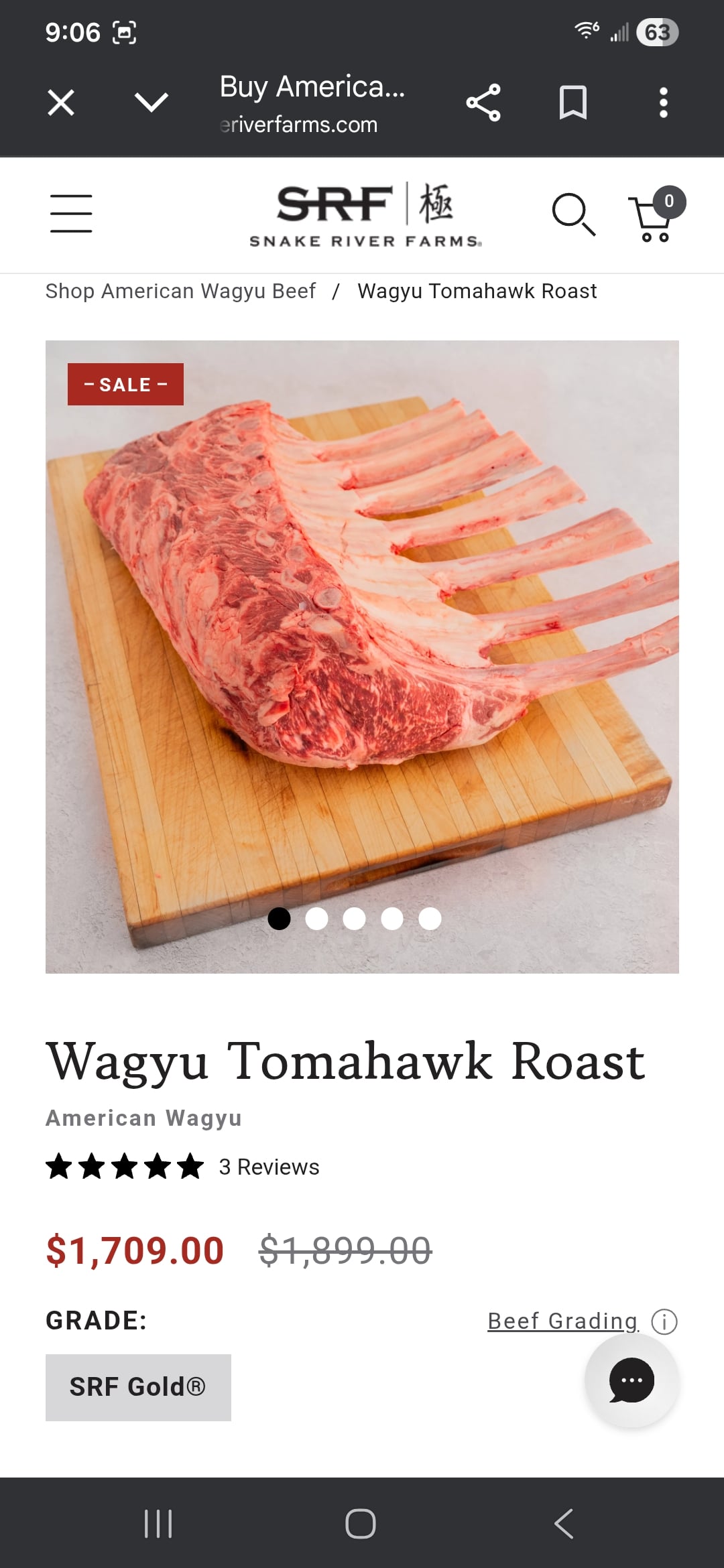Open the browser overflow menu
This screenshot has height=1568, width=724.
[x=663, y=103]
